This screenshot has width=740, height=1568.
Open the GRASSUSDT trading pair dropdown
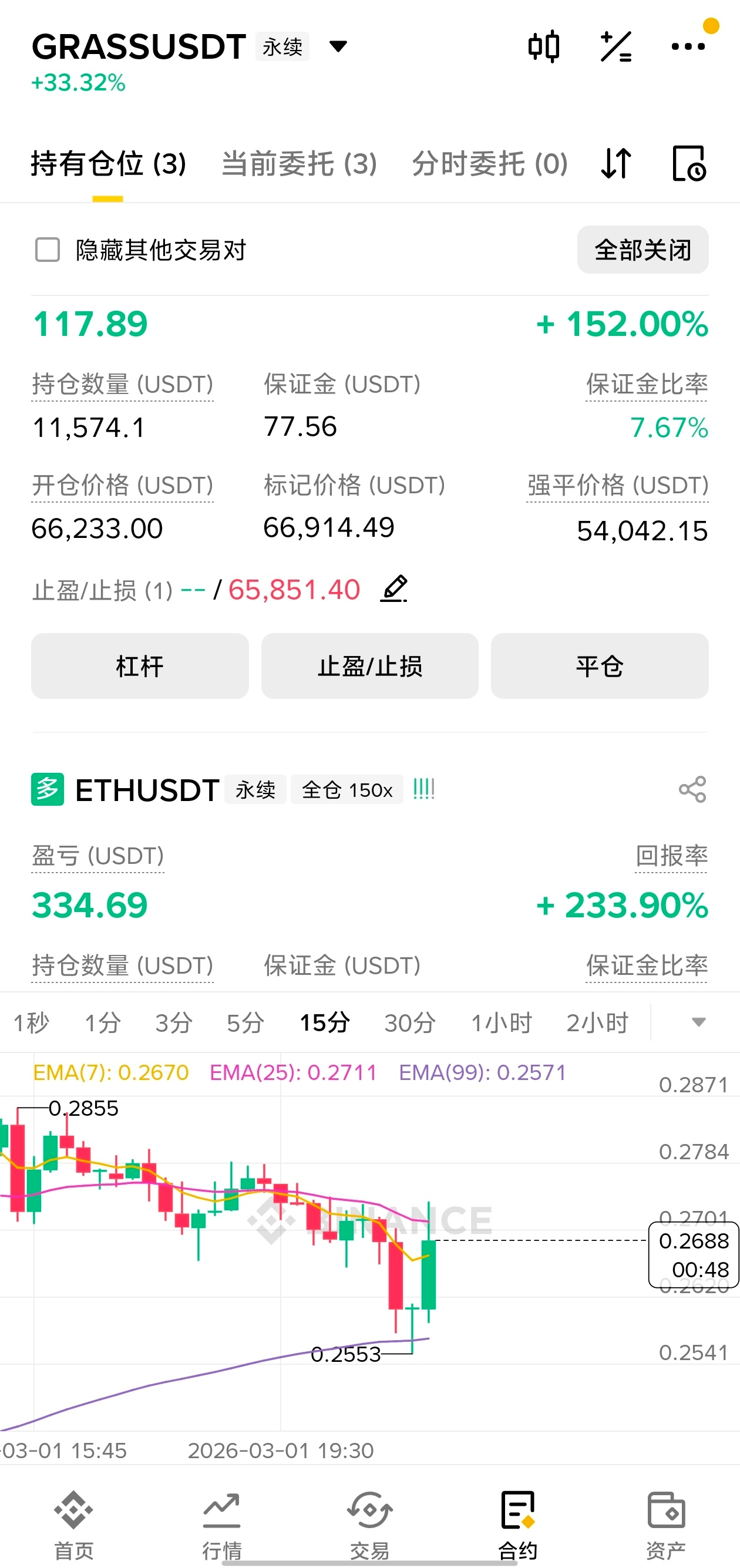pos(338,46)
